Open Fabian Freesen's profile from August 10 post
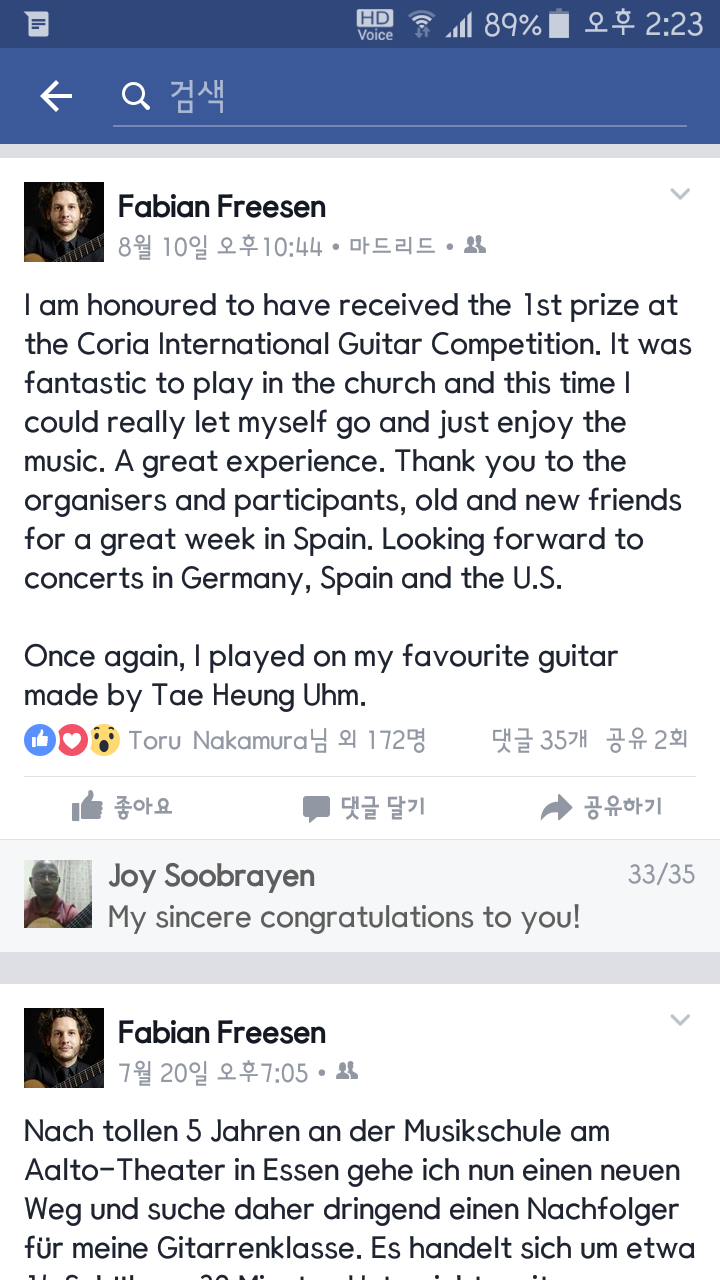 coord(222,207)
